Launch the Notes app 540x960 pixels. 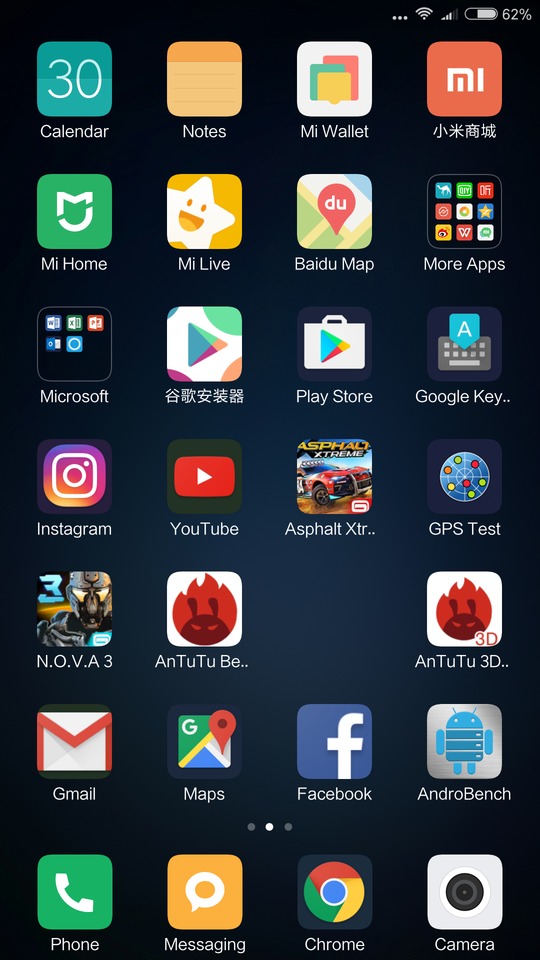204,79
